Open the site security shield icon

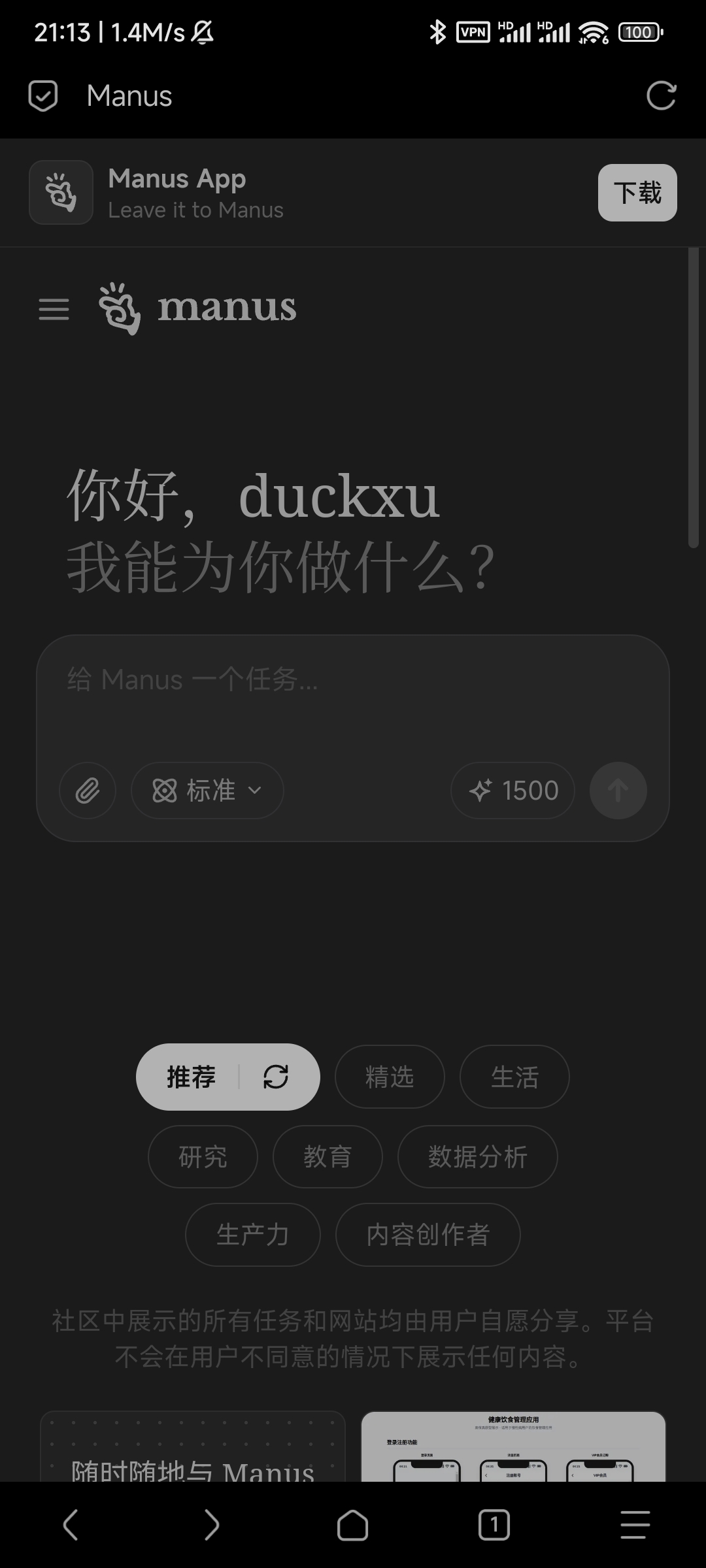point(43,96)
